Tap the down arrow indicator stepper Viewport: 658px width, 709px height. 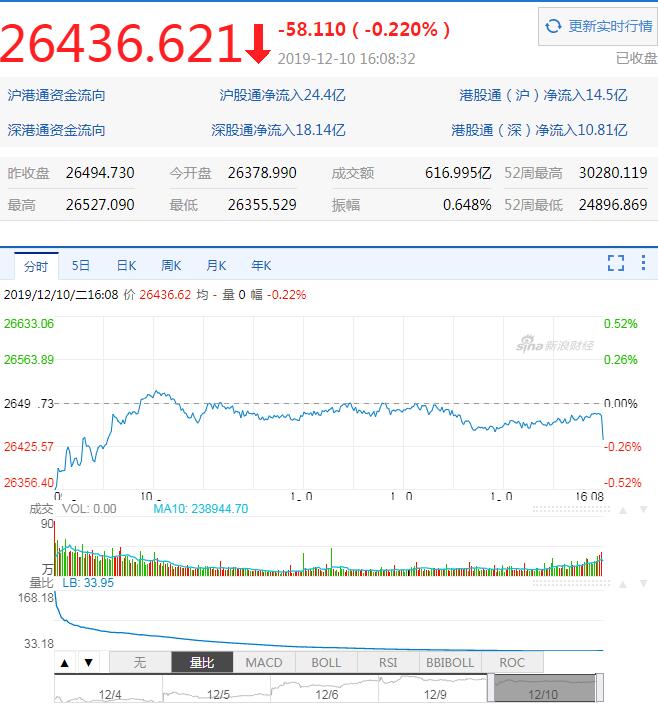(87, 662)
